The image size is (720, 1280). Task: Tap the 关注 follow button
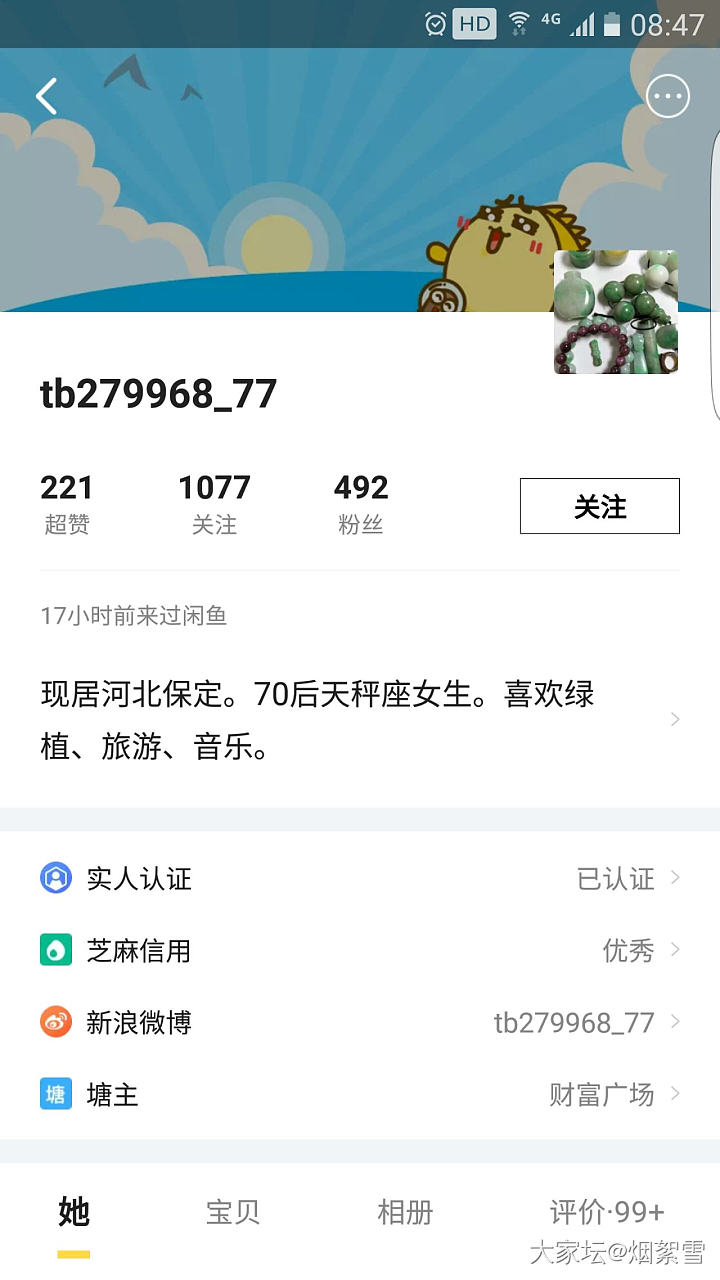599,506
